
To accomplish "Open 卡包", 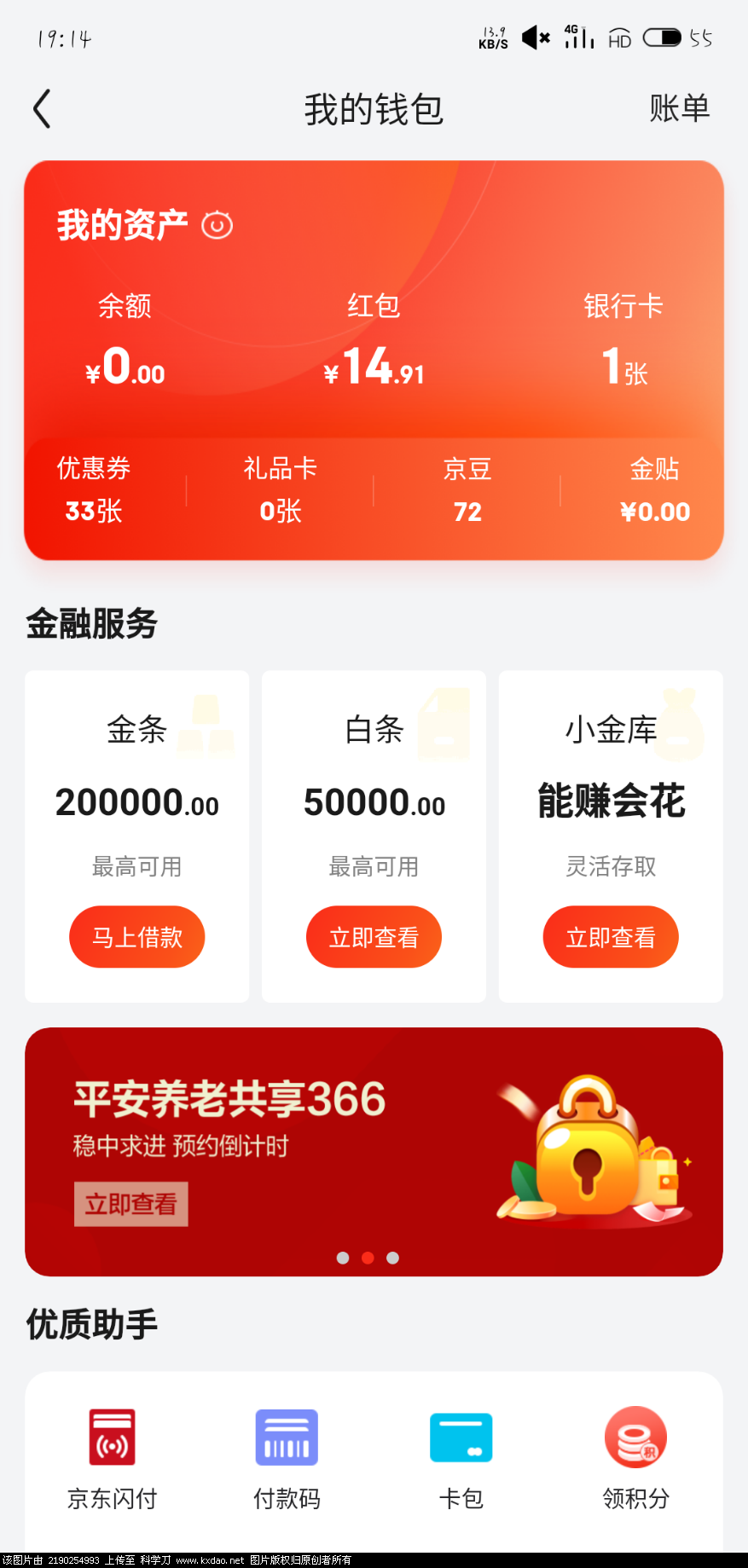I will [x=461, y=1458].
